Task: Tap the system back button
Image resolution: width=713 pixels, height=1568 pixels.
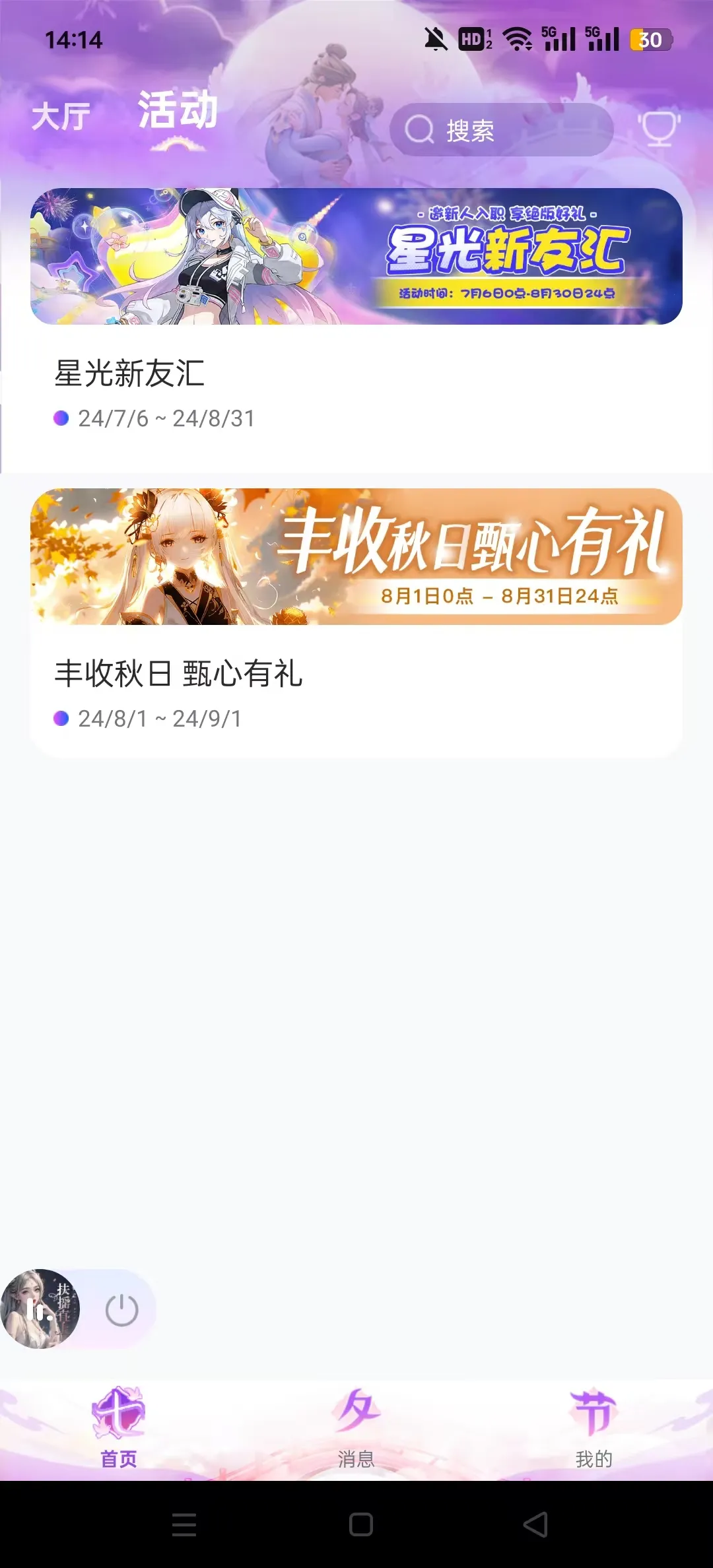Action: 535,1524
